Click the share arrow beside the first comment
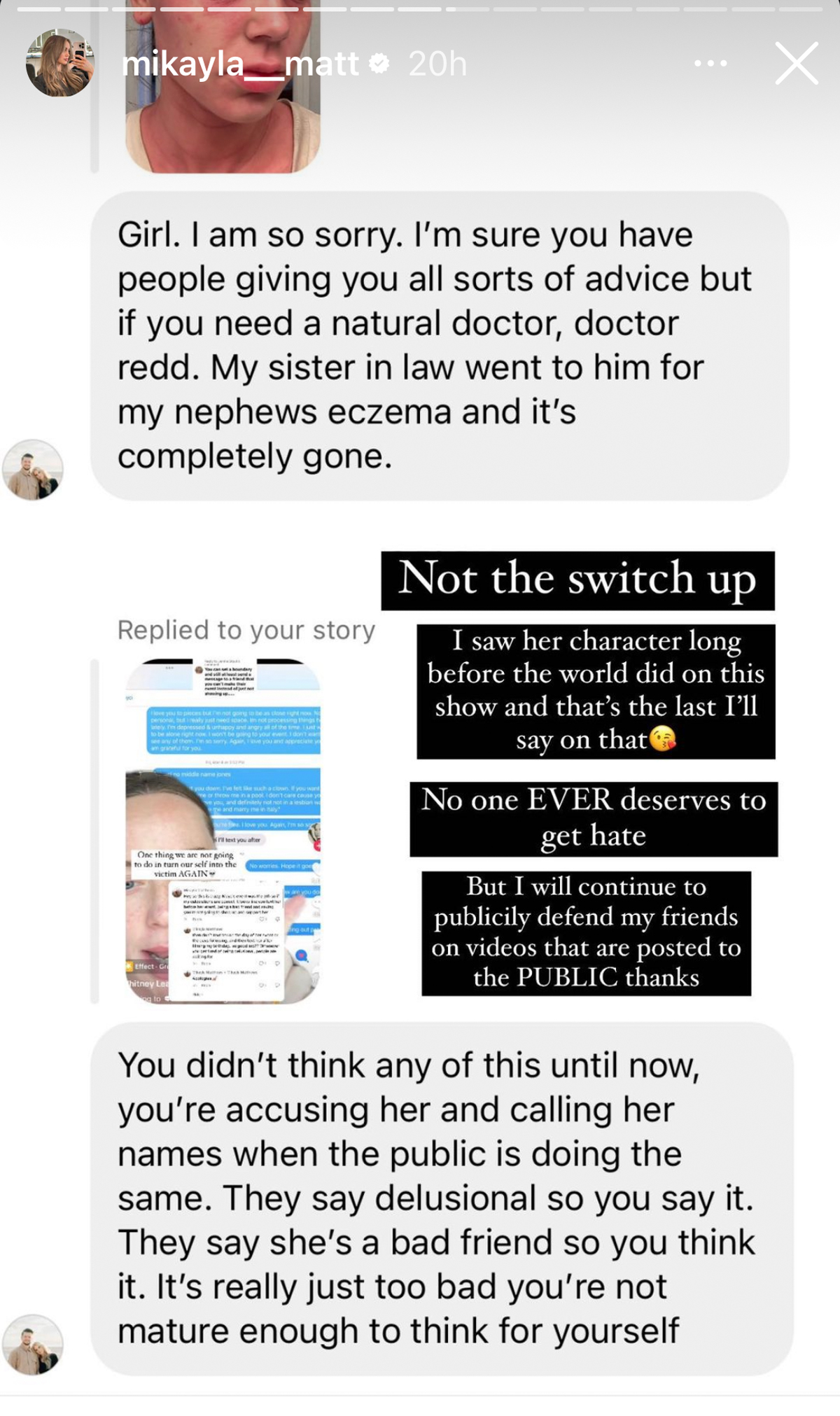The image size is (840, 1416). [276, 920]
